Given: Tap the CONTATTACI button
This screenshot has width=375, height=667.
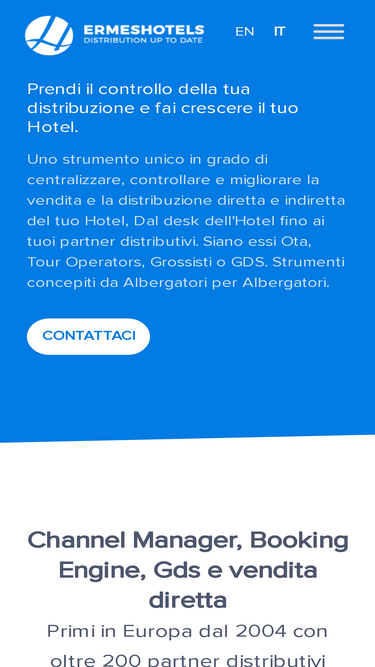Looking at the screenshot, I should pos(88,336).
